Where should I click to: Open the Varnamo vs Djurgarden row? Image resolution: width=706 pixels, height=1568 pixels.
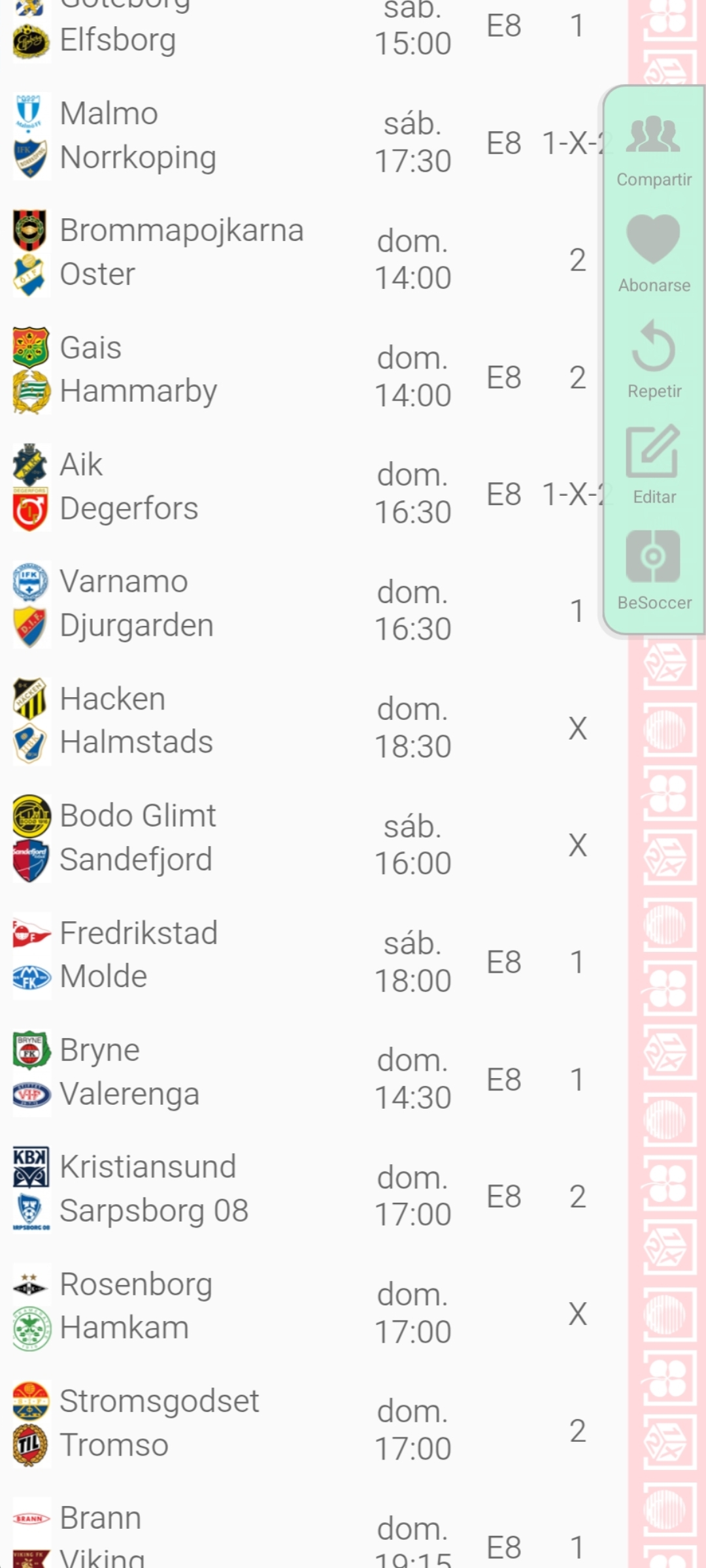[314, 611]
